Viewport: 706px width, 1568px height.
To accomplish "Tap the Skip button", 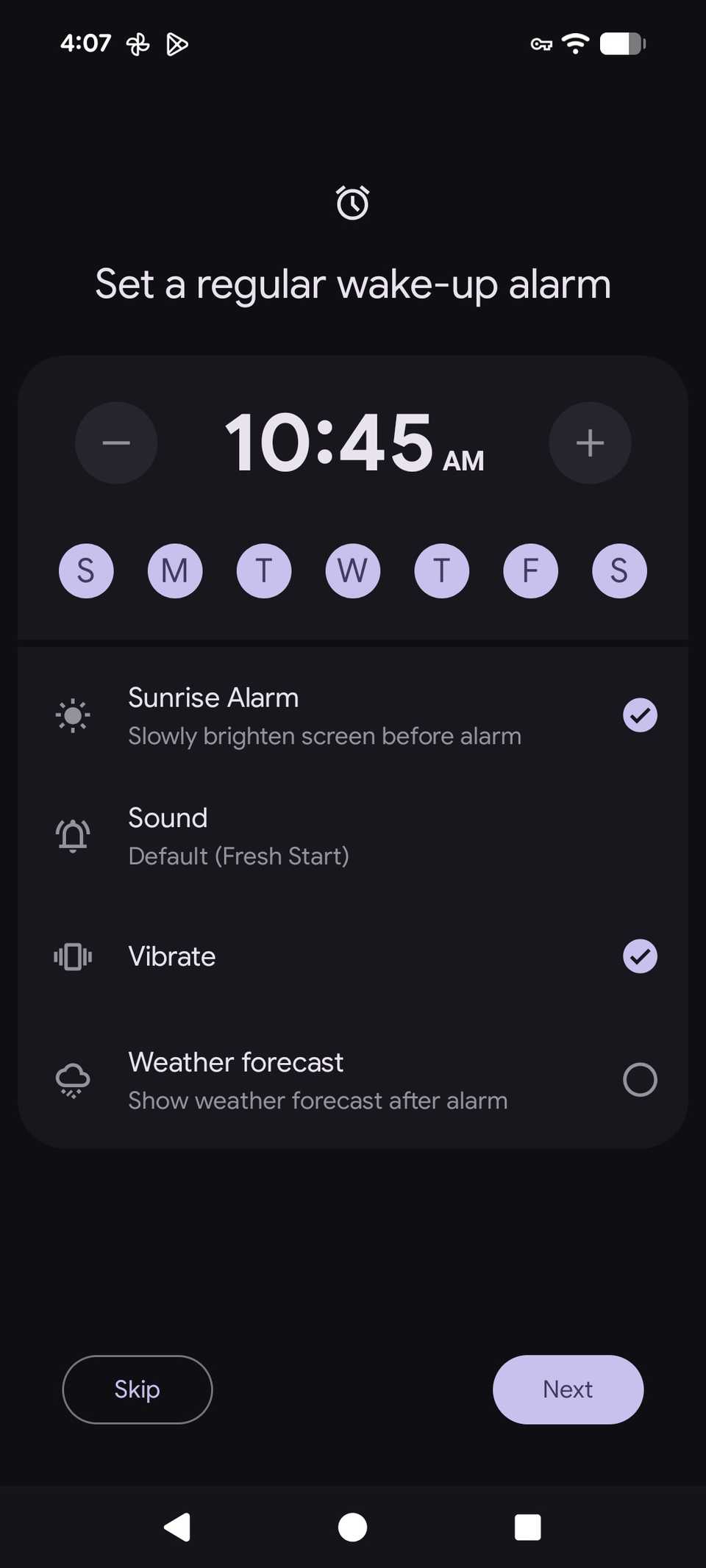I will pos(137,1389).
